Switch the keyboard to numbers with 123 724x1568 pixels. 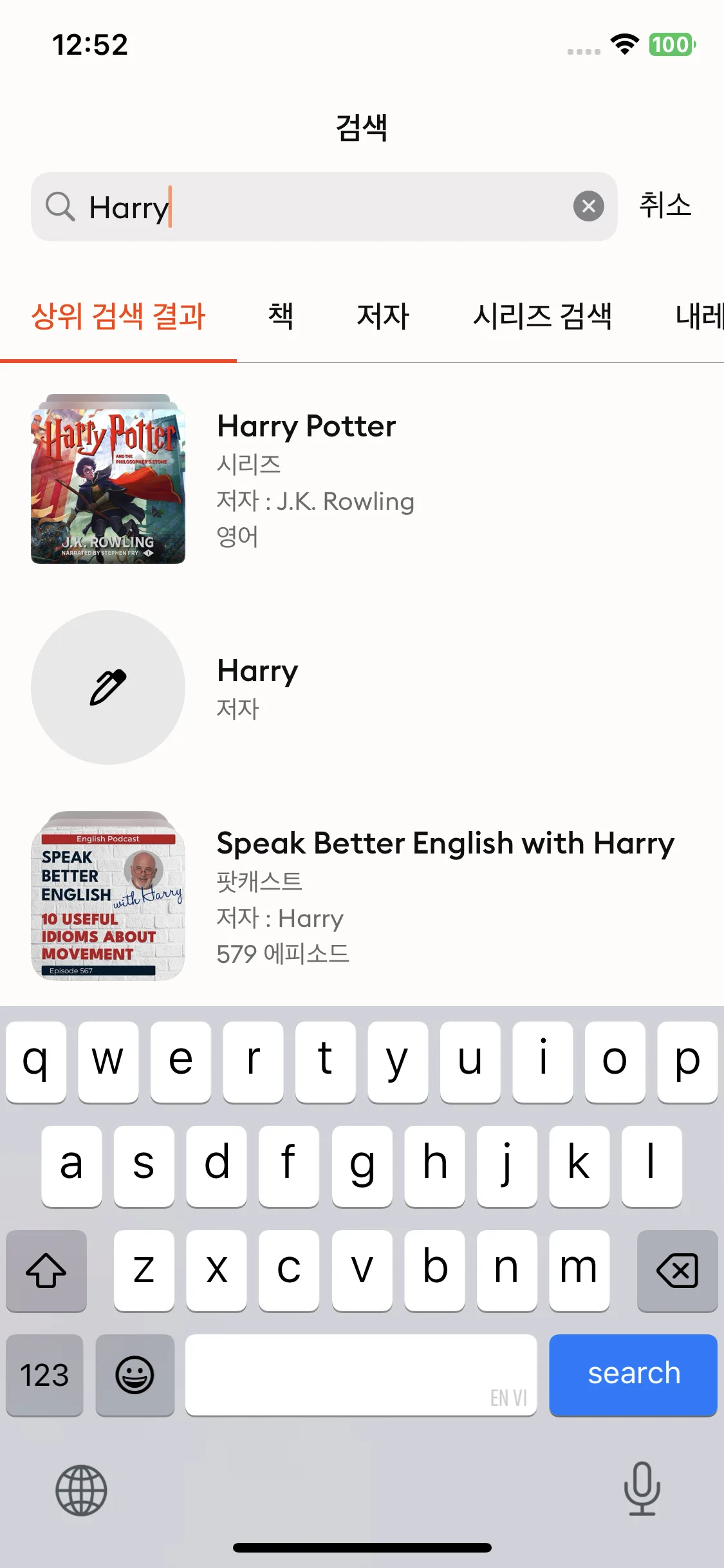(x=44, y=1375)
